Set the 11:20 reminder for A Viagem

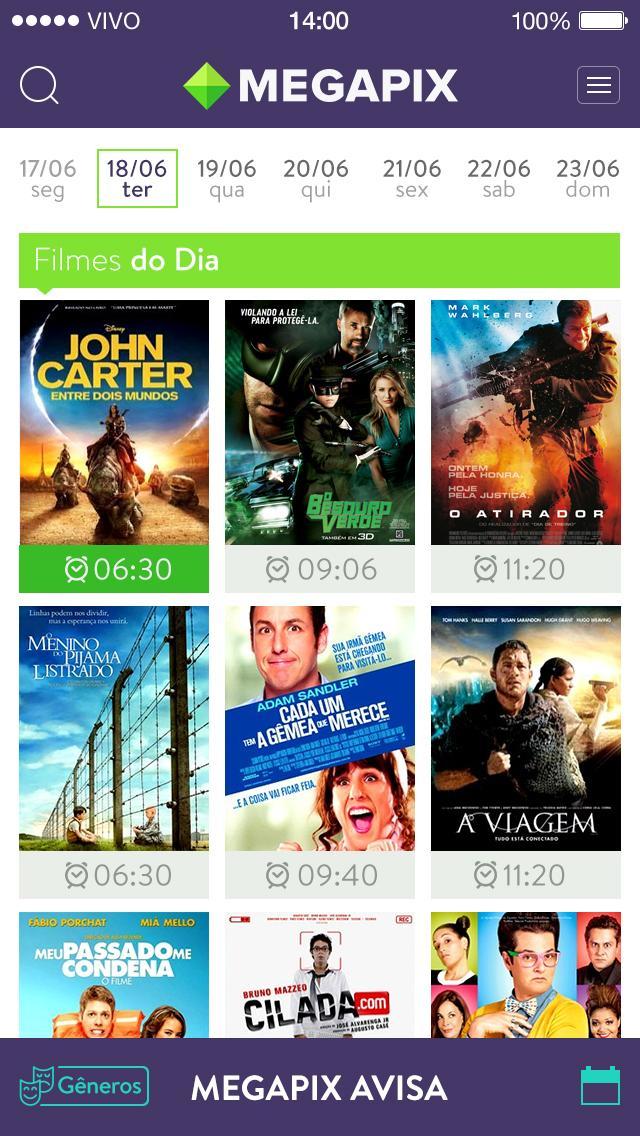[525, 875]
